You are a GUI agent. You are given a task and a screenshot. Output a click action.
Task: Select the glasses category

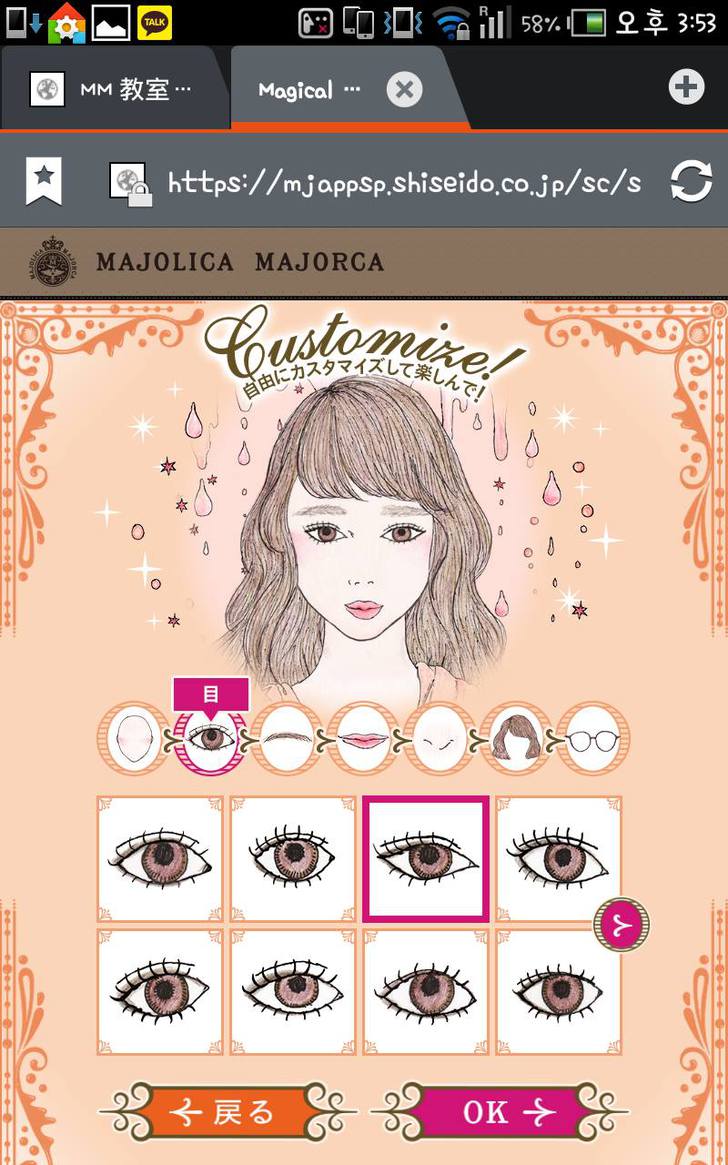coord(593,740)
